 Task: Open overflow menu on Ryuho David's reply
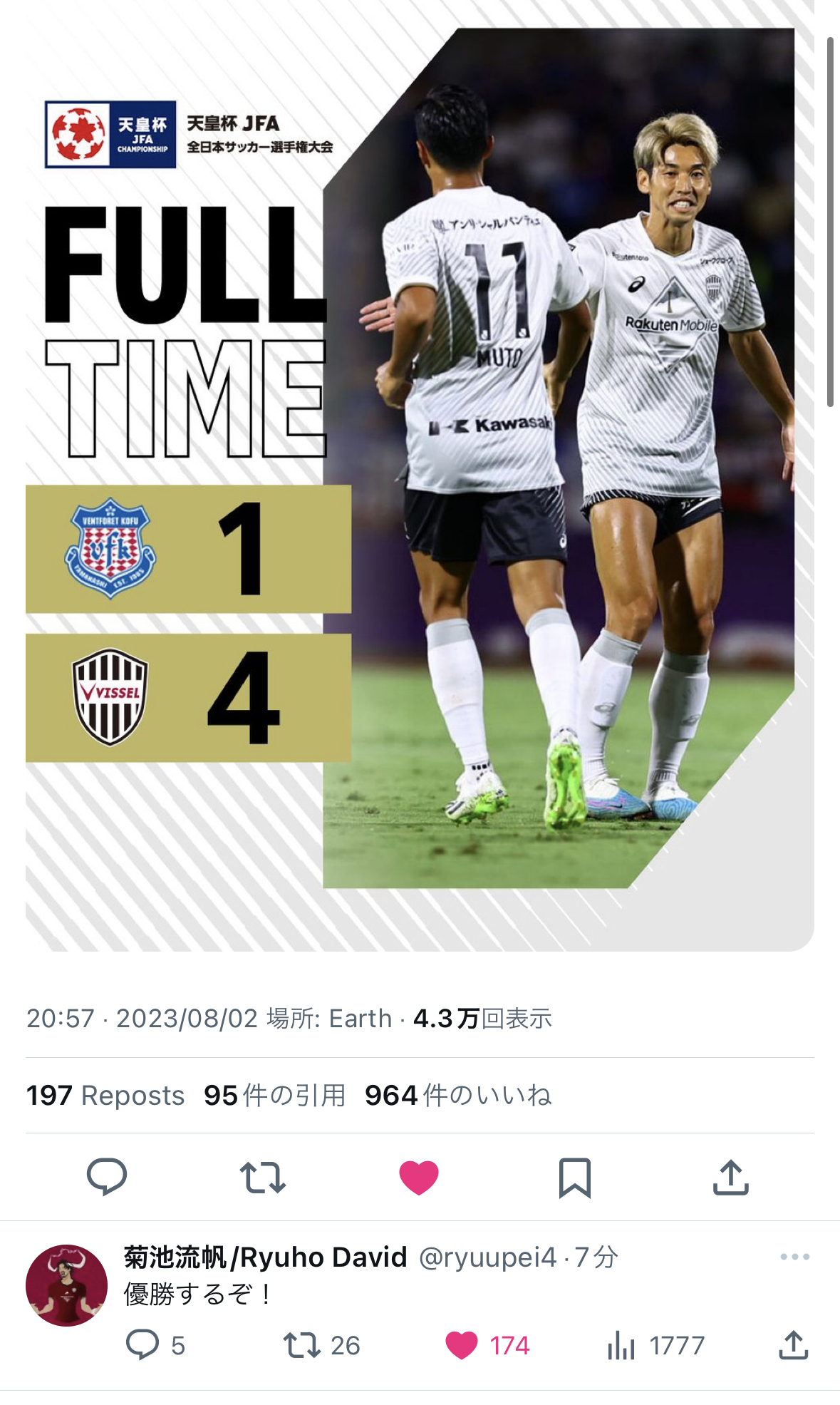point(794,1257)
